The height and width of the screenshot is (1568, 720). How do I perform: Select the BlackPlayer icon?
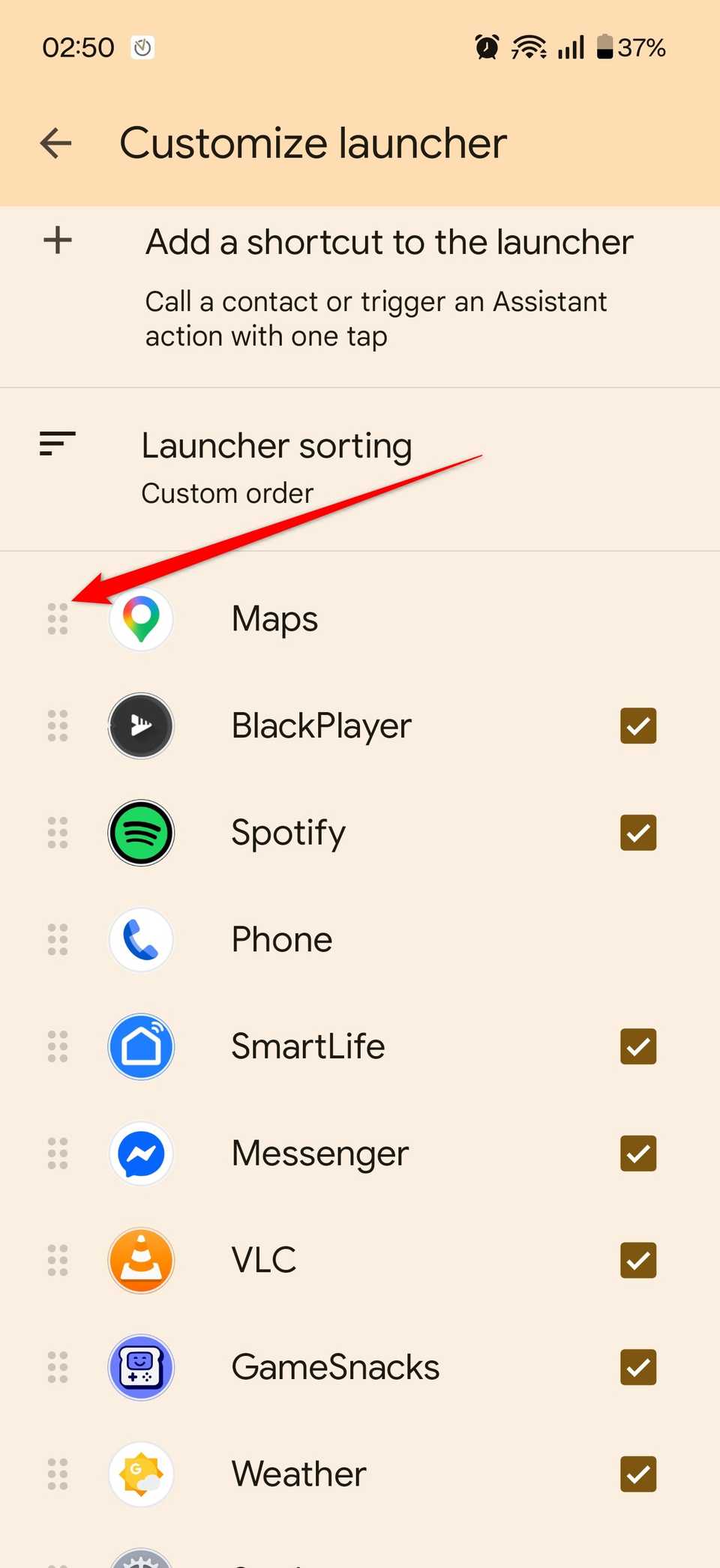tap(140, 726)
